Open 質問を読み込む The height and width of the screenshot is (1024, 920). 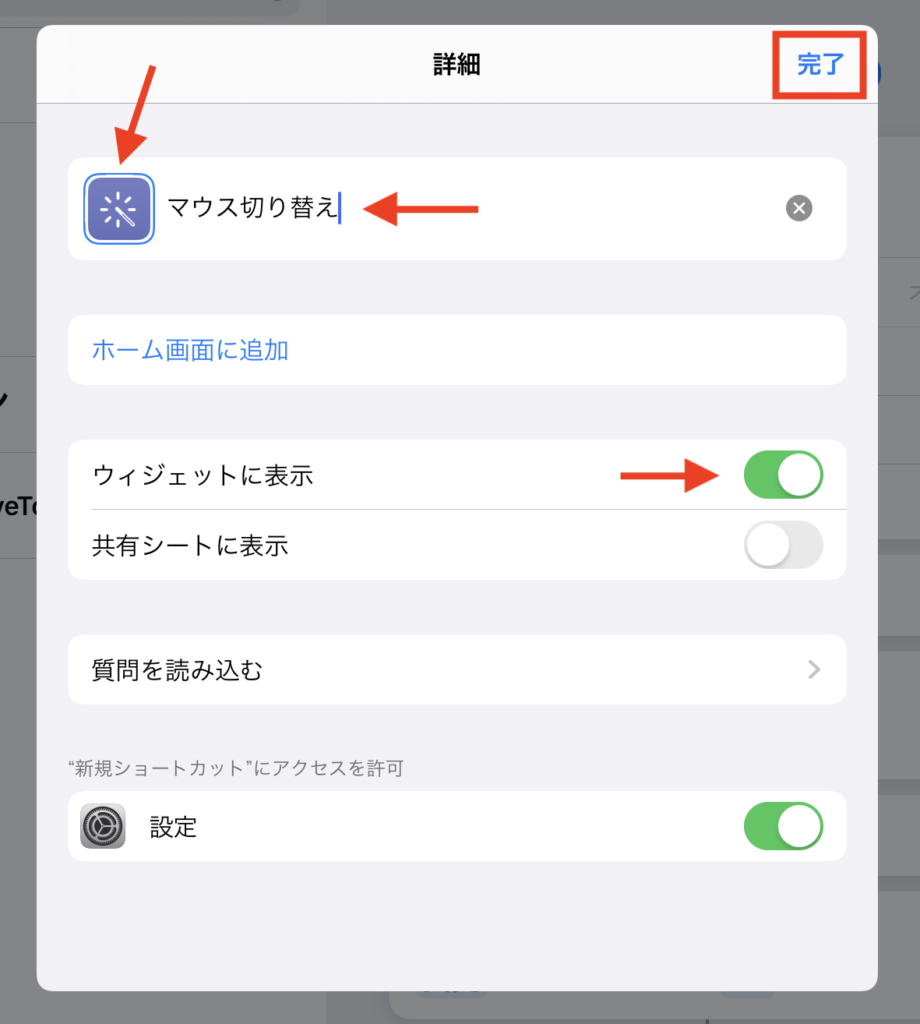[456, 669]
